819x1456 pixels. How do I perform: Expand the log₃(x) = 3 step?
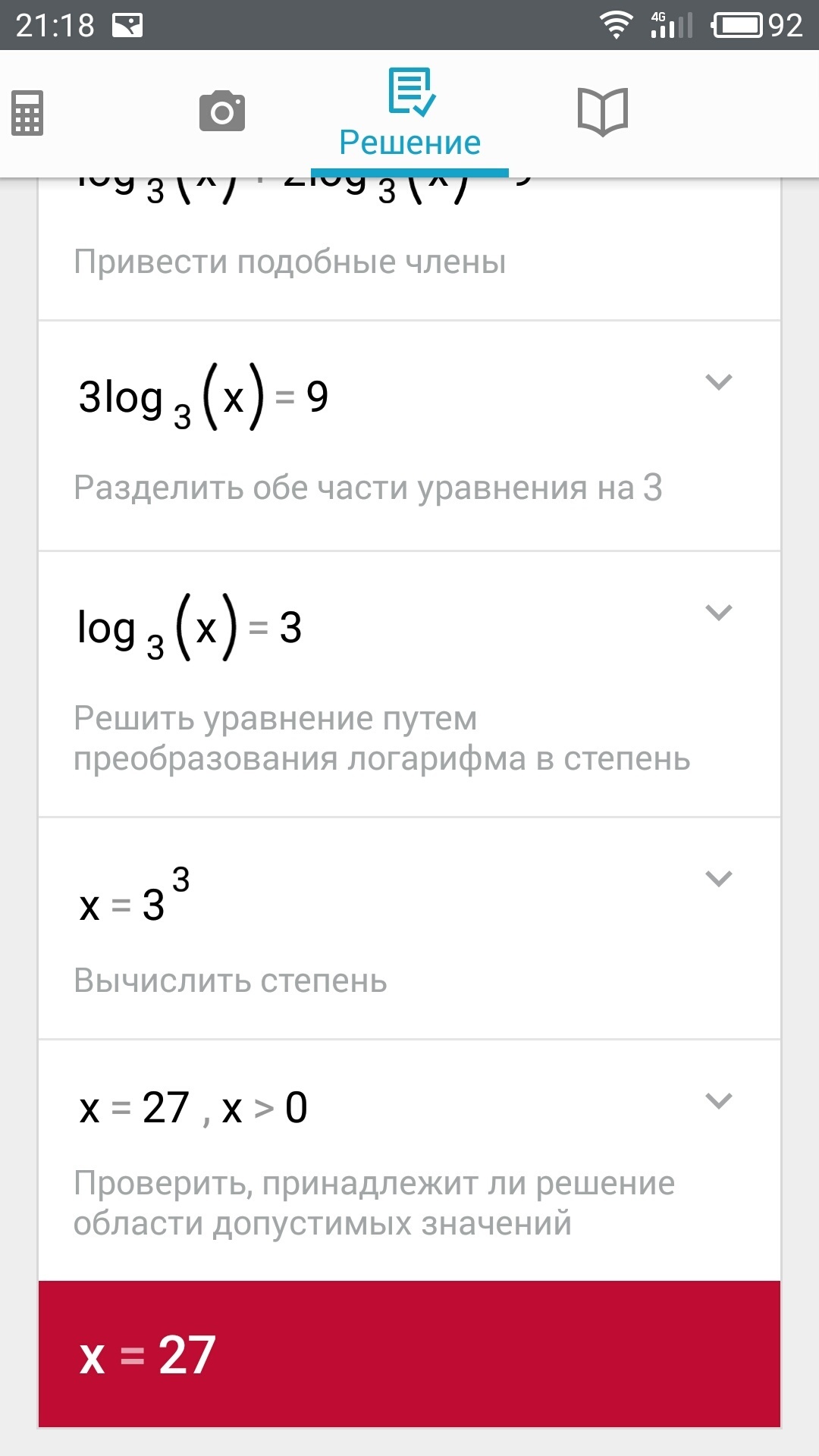[718, 612]
